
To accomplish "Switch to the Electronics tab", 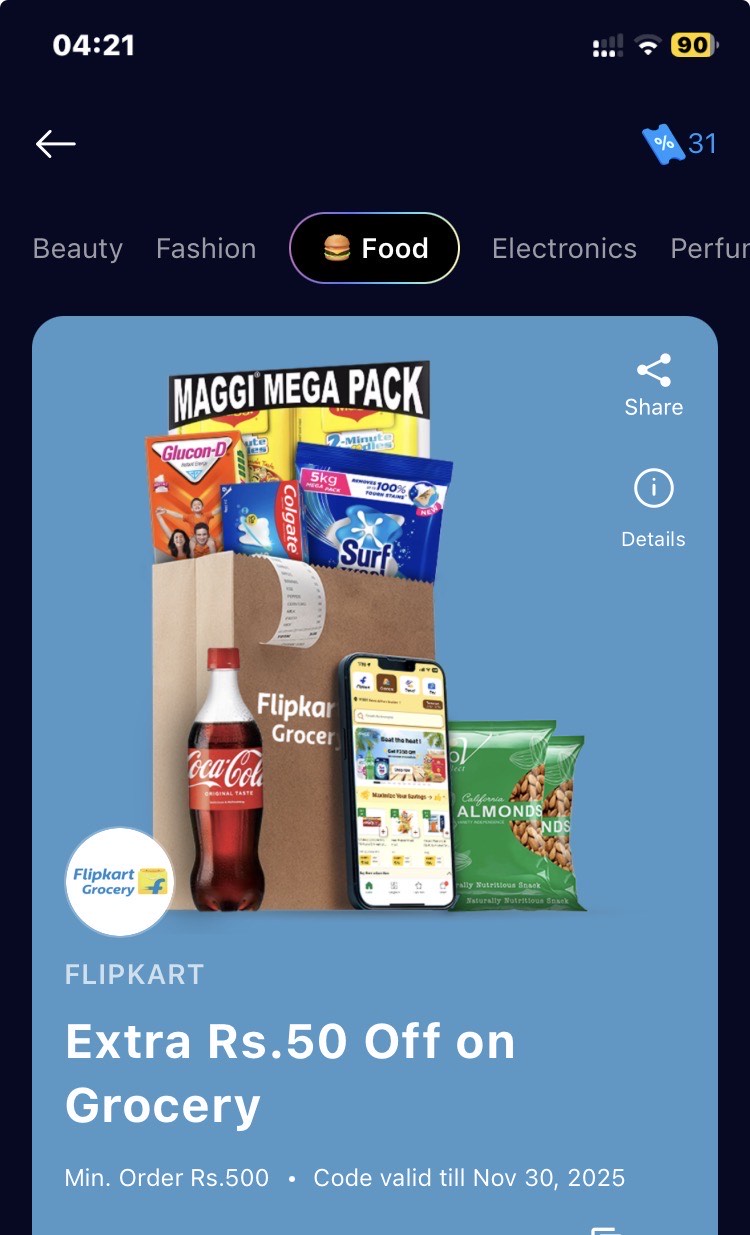I will pyautogui.click(x=564, y=248).
